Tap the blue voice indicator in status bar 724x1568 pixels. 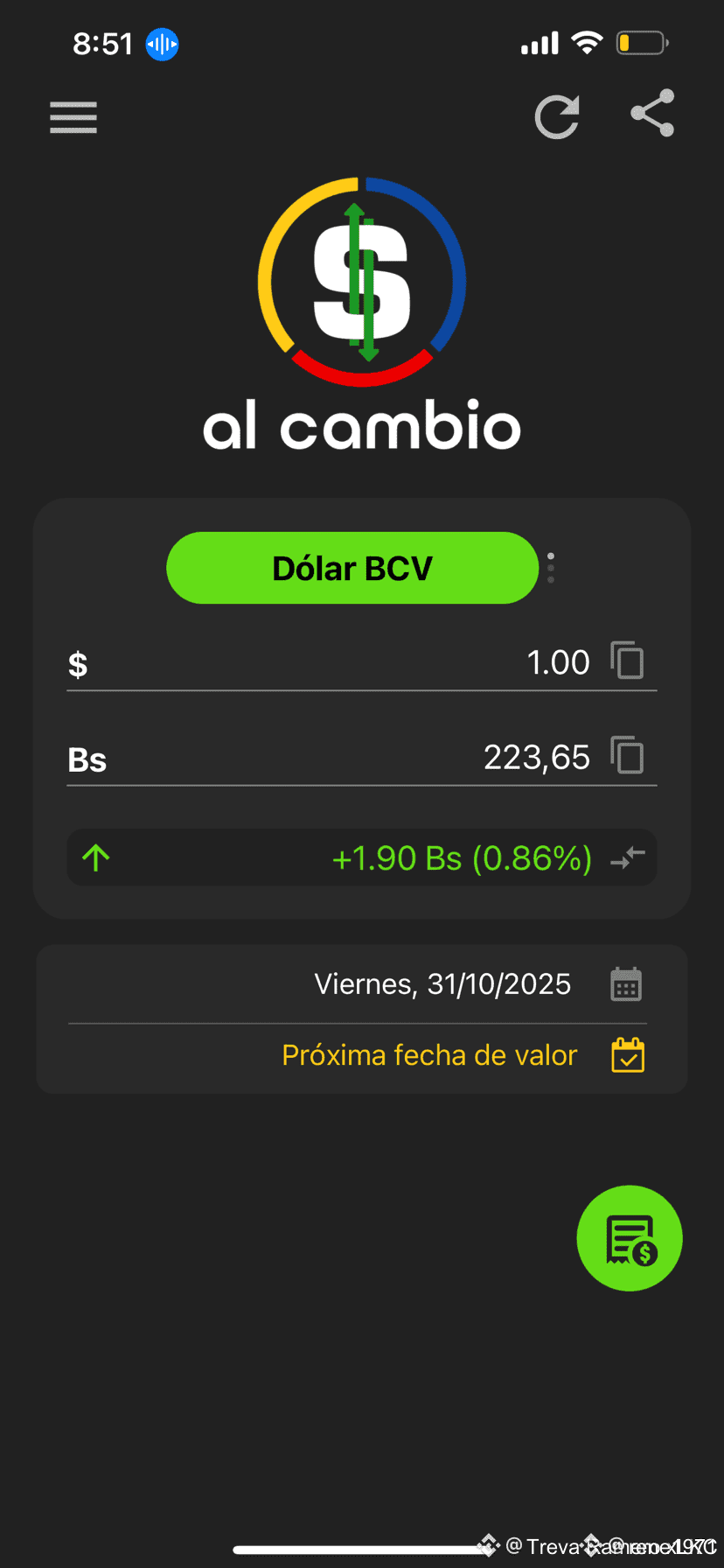[162, 44]
